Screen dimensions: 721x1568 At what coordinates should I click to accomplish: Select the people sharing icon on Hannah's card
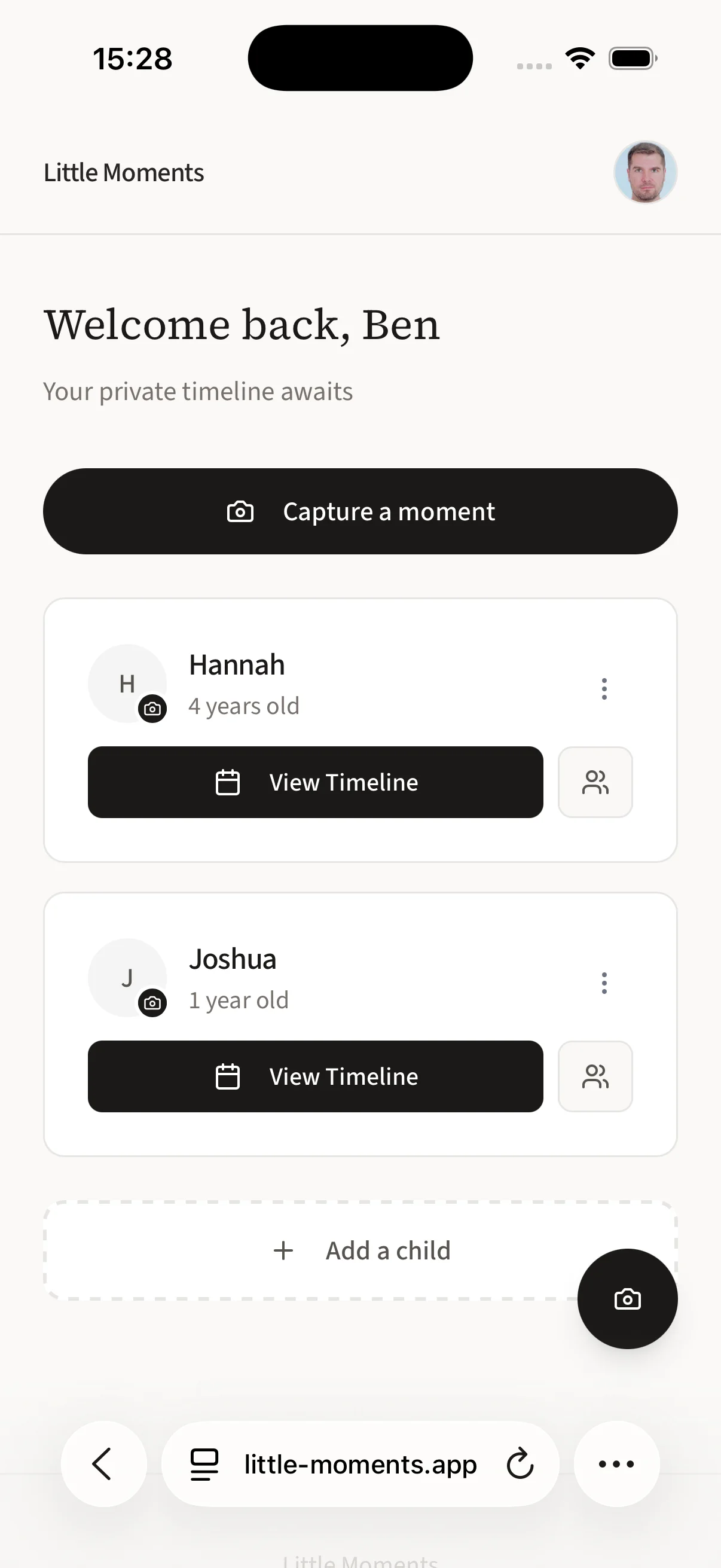[595, 782]
